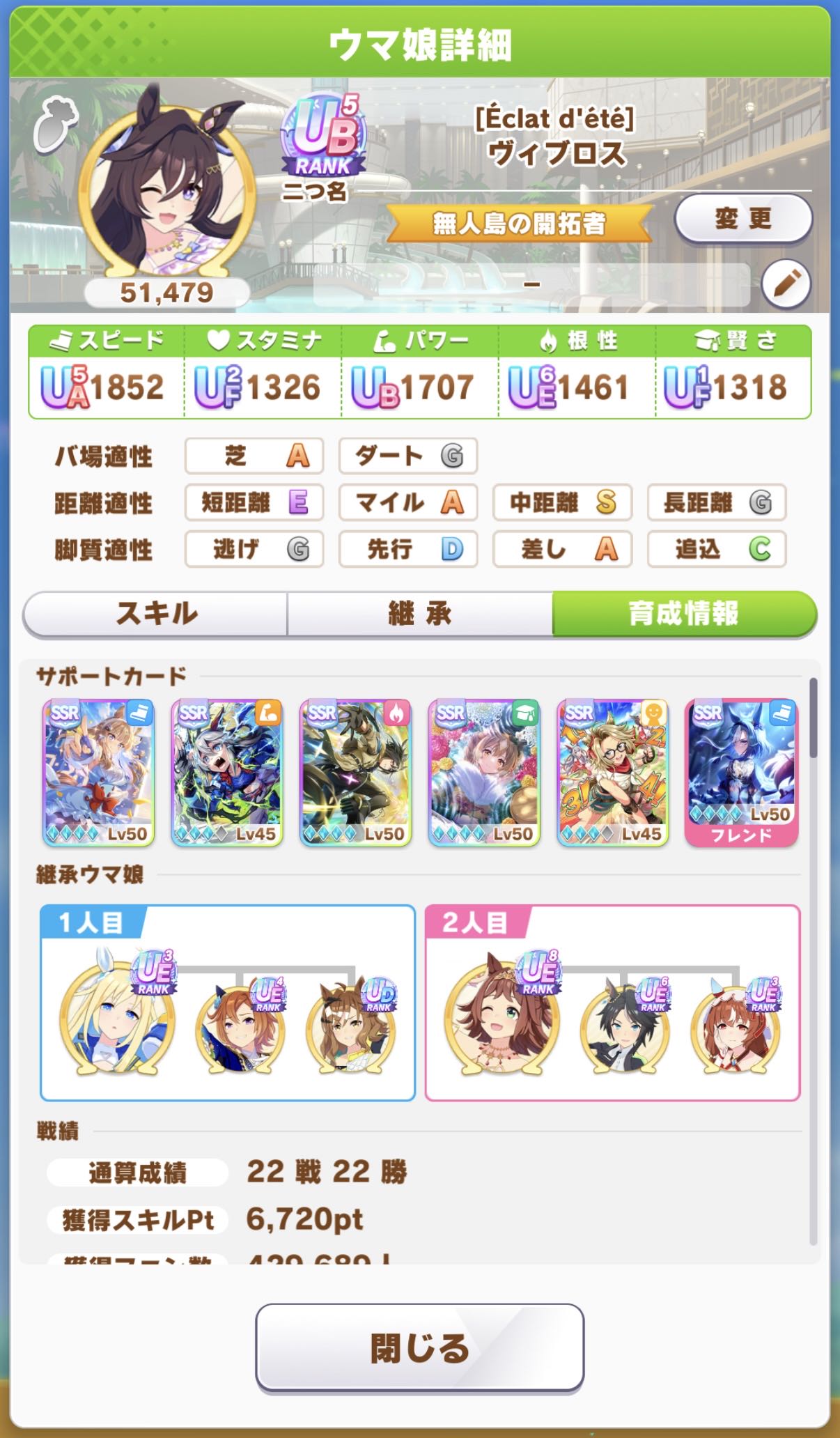Tap the 変更 button to change the title

[742, 219]
